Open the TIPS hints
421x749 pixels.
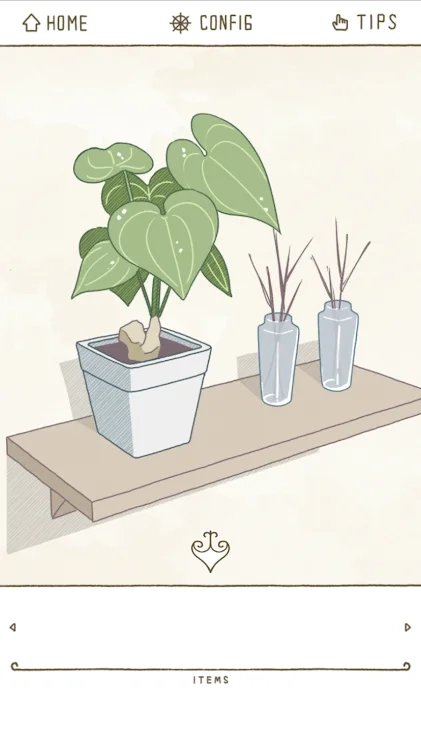[365, 22]
